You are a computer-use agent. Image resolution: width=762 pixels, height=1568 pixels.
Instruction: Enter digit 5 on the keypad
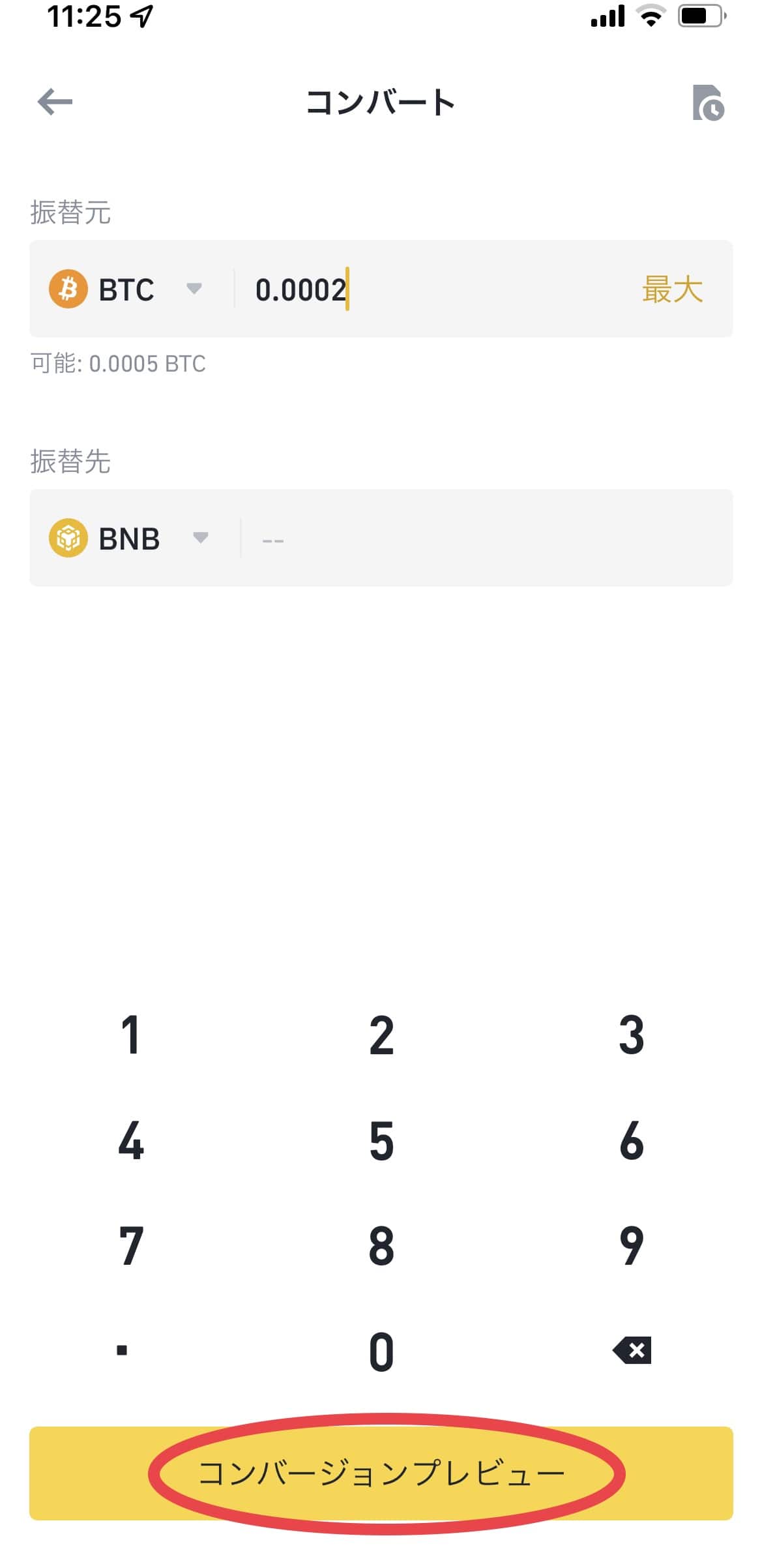(x=381, y=1141)
